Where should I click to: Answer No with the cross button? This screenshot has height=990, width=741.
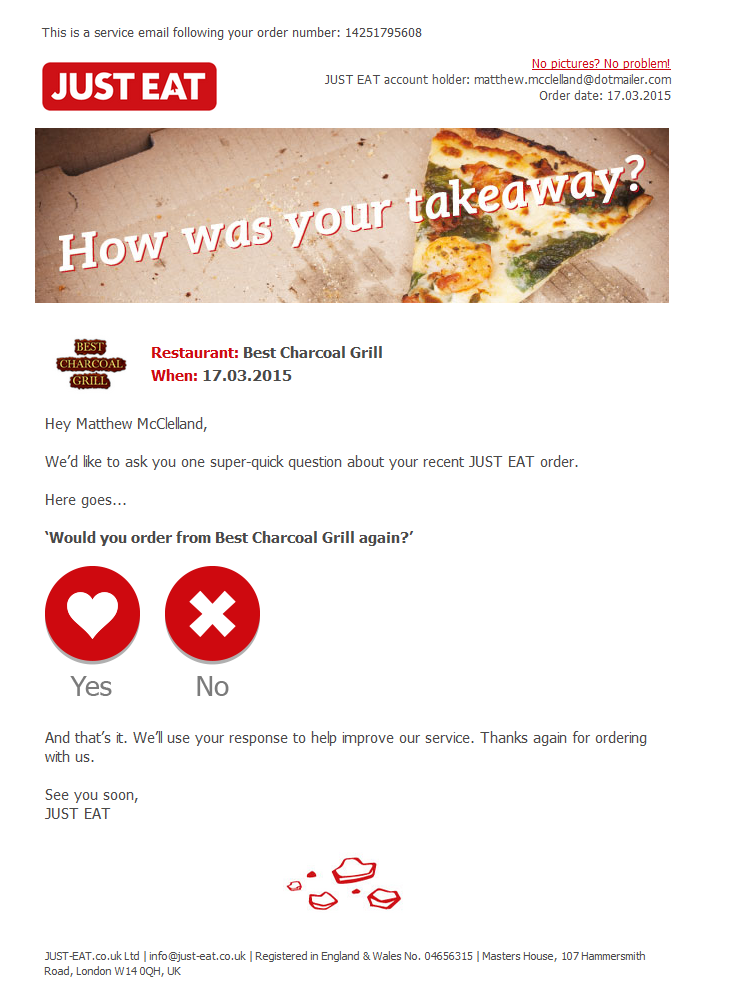tap(212, 613)
